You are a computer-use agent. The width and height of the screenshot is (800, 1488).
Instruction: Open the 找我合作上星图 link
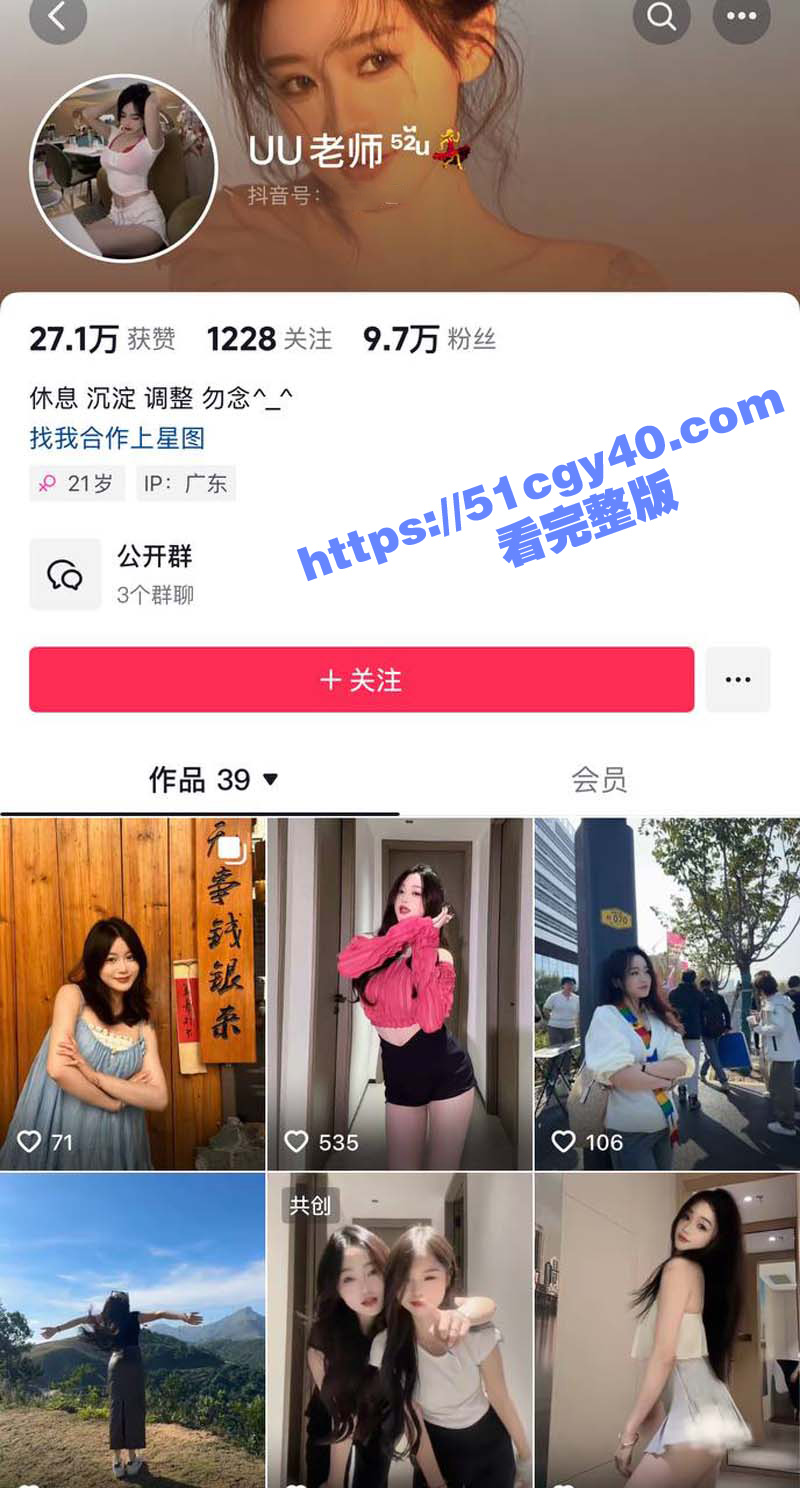coord(117,438)
